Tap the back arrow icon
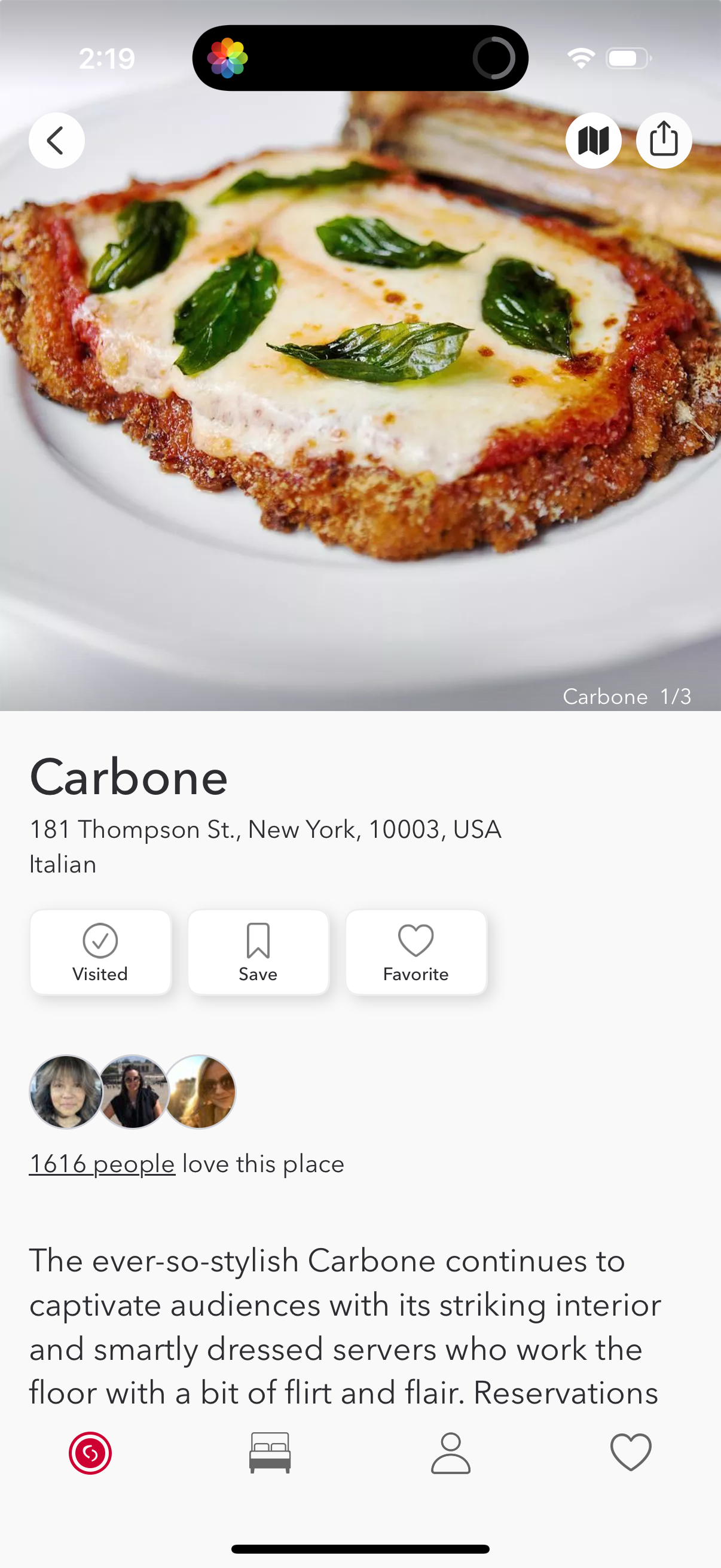721x1568 pixels. click(57, 139)
